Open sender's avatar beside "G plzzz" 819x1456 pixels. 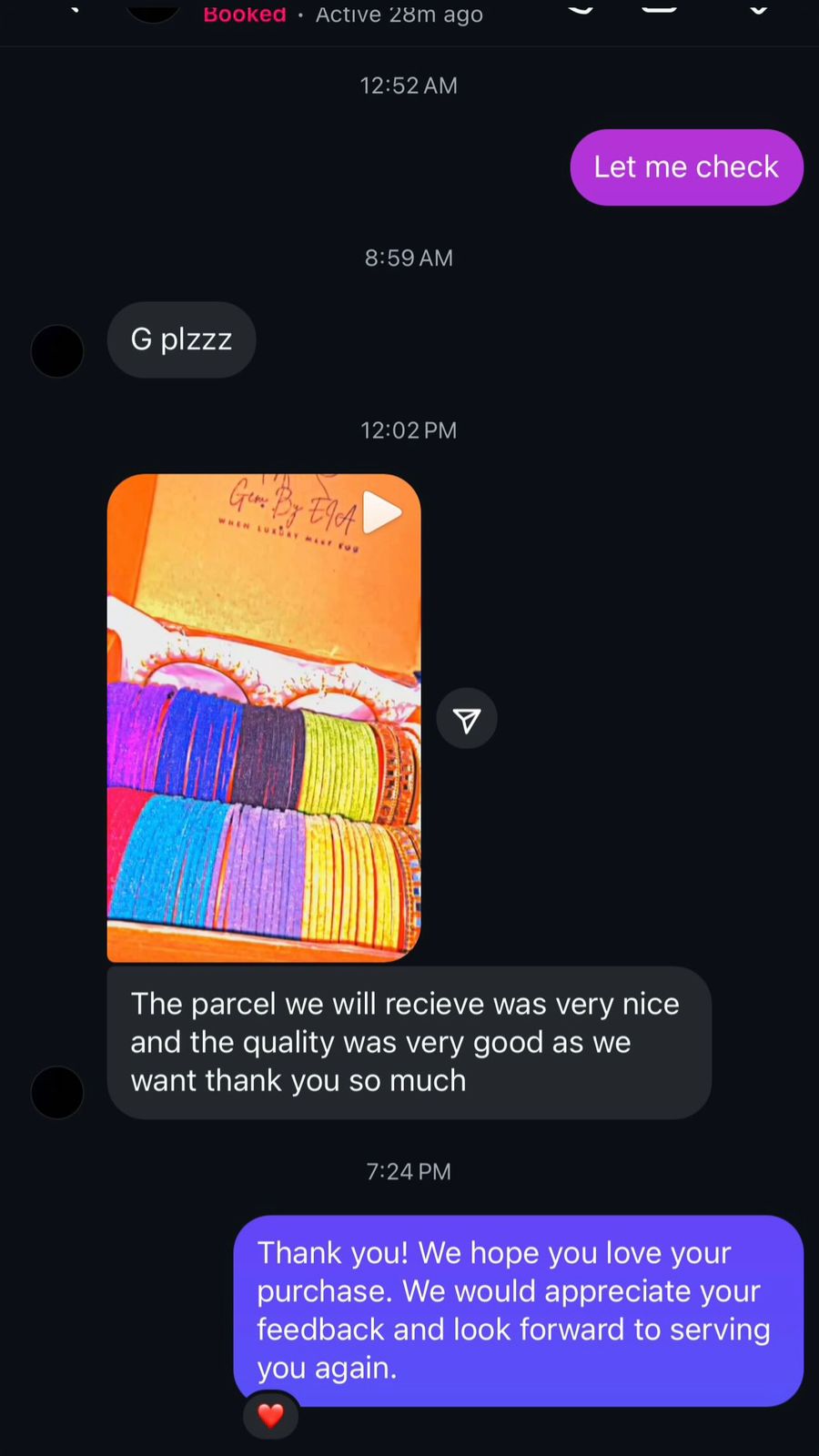[57, 351]
